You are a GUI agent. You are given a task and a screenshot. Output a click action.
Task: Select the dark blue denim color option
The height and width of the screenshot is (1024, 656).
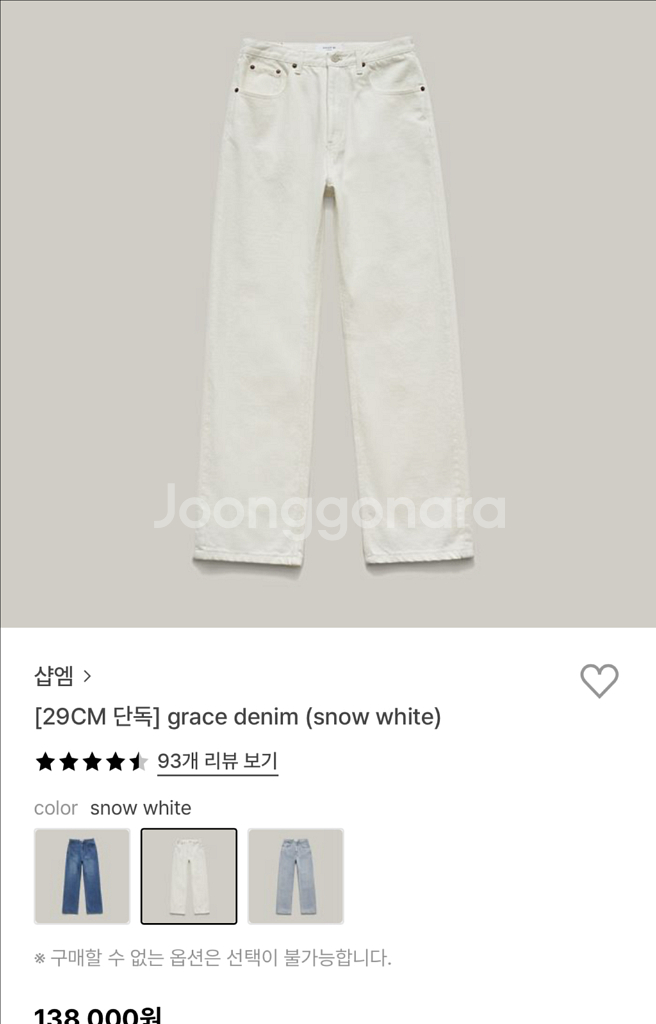tap(82, 876)
